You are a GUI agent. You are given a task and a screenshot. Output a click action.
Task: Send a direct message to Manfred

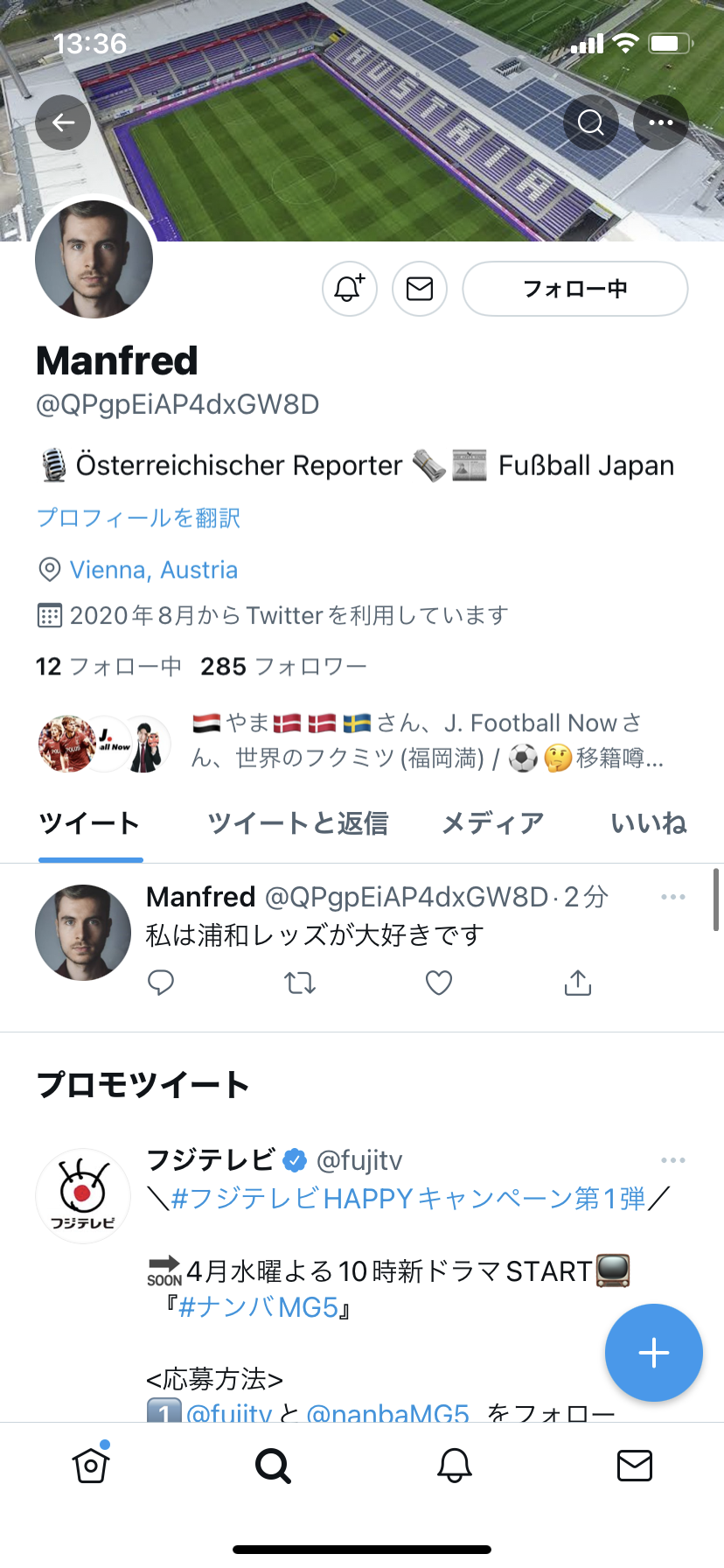point(420,288)
